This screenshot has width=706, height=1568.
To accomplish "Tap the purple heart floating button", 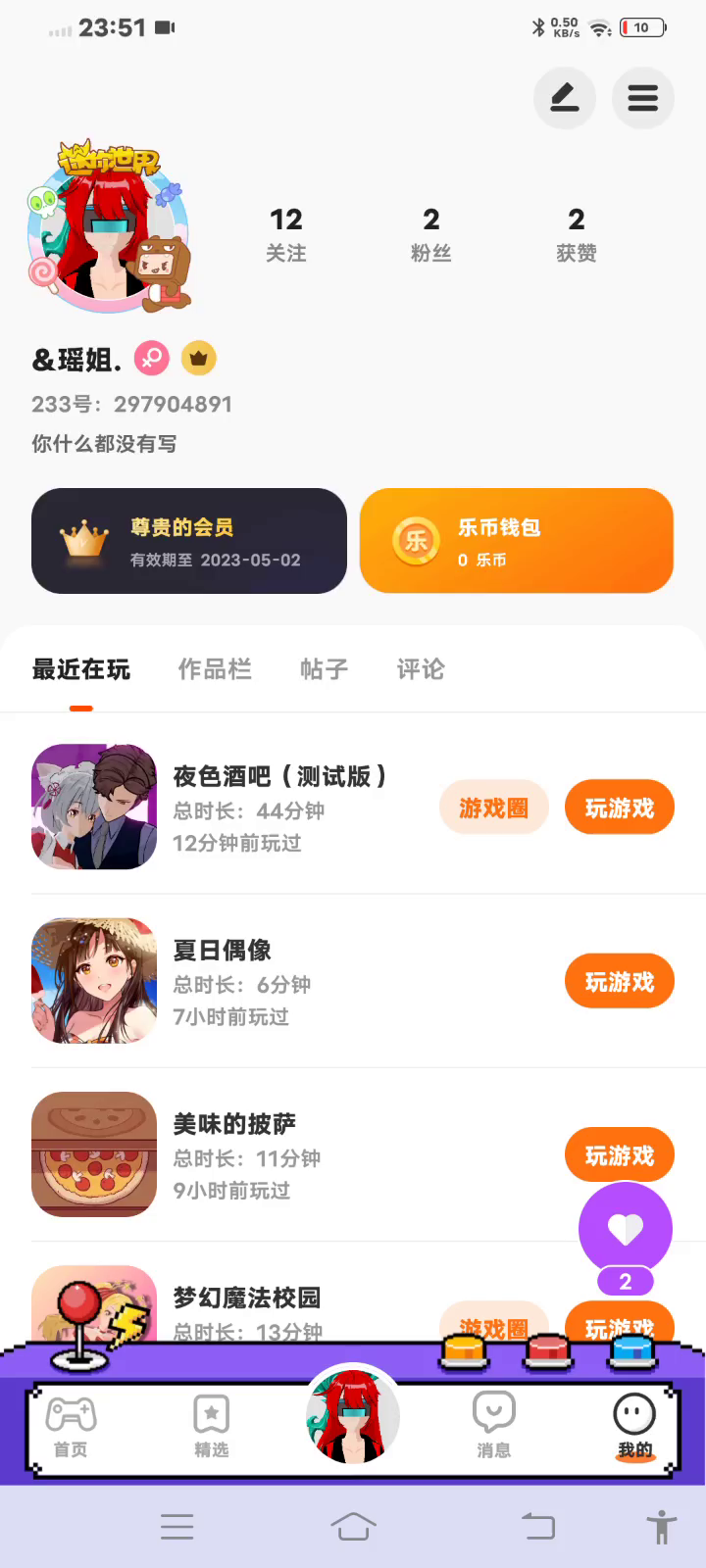I will tap(626, 1229).
